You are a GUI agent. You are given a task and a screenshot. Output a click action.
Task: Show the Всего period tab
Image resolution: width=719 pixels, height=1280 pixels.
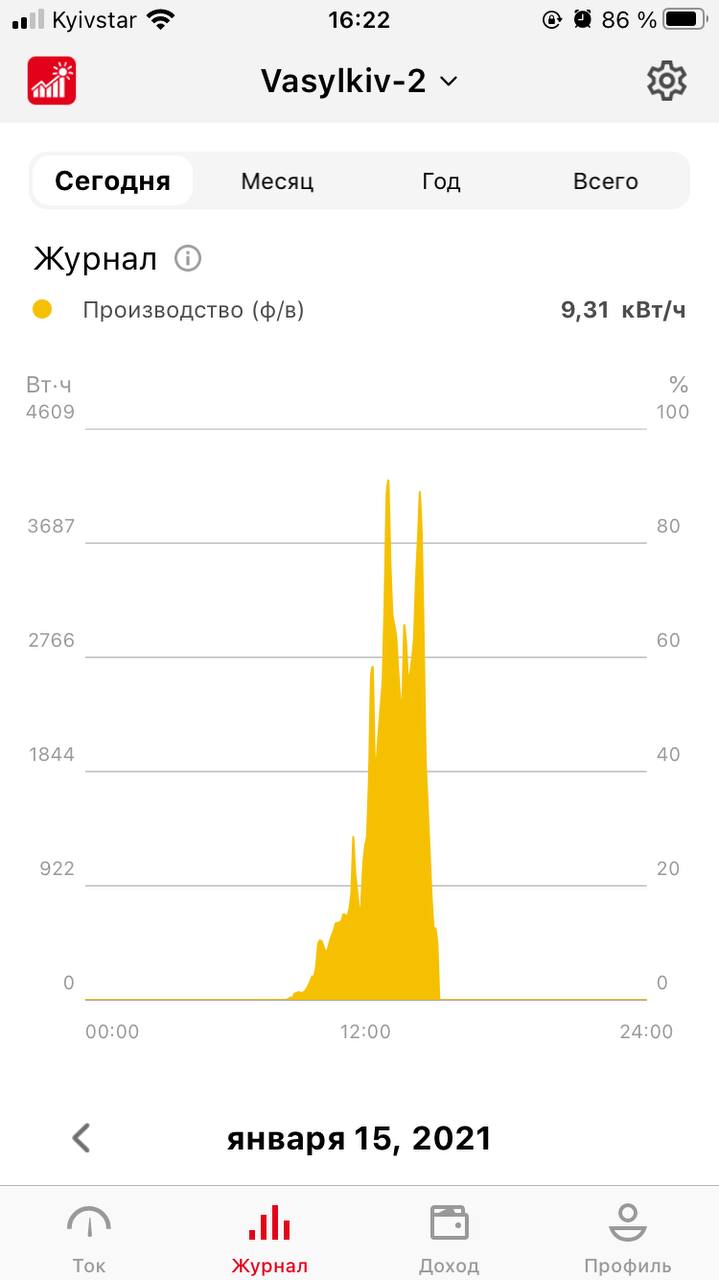click(605, 181)
